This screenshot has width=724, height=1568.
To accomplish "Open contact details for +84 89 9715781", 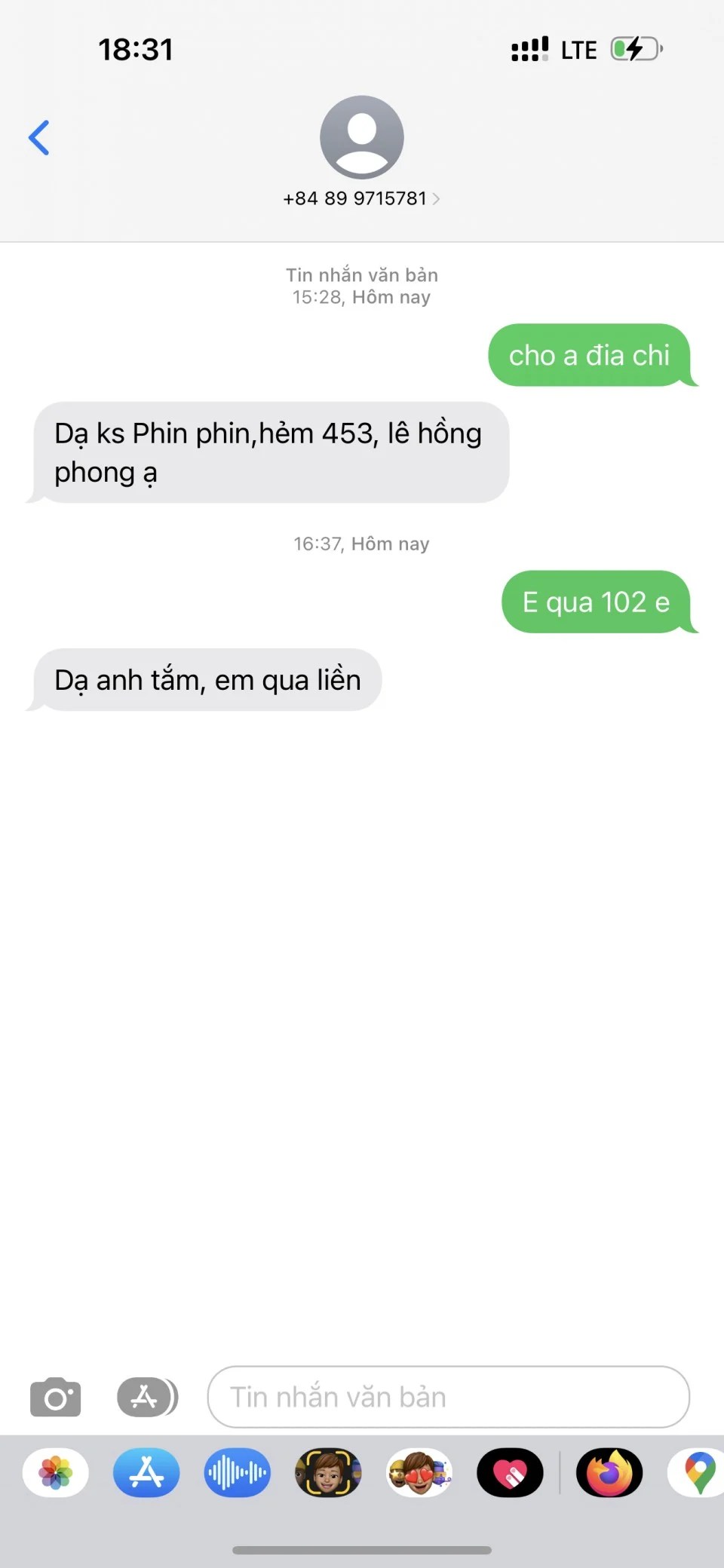I will [x=361, y=198].
